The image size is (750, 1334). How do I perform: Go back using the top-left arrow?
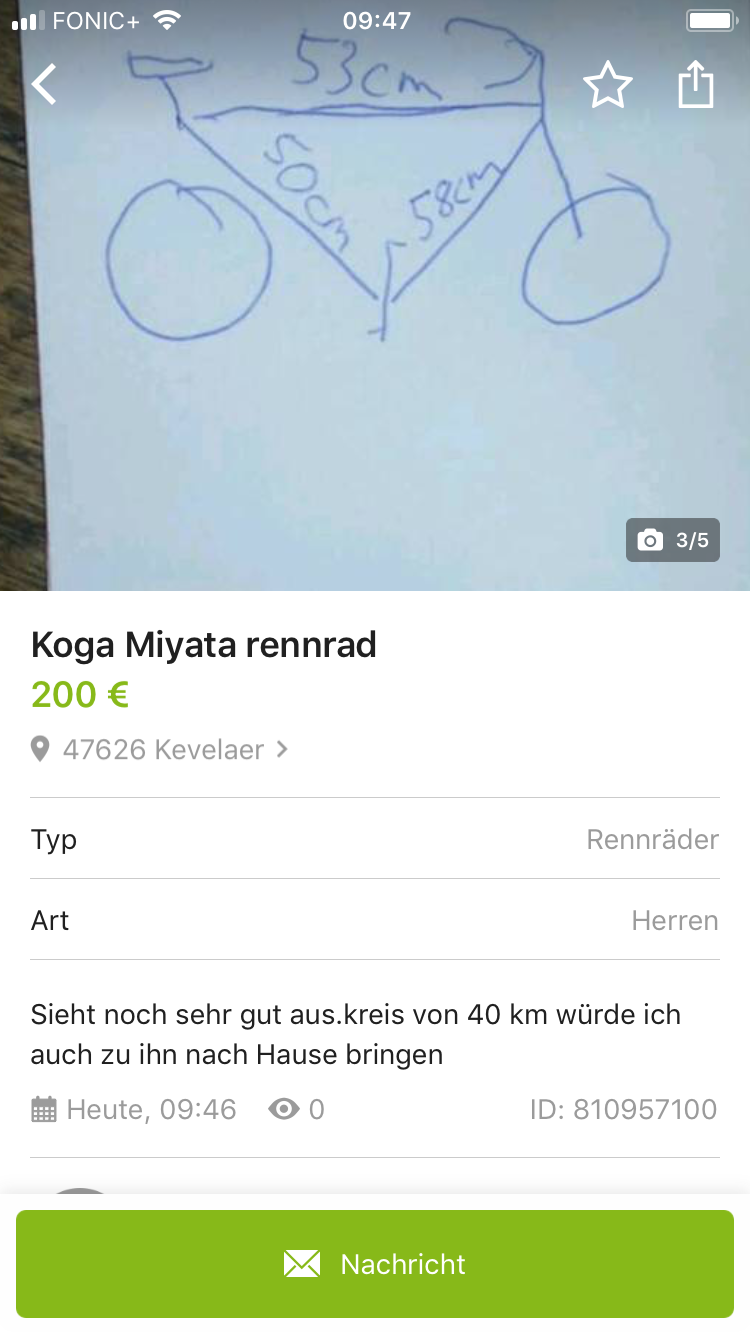[44, 85]
